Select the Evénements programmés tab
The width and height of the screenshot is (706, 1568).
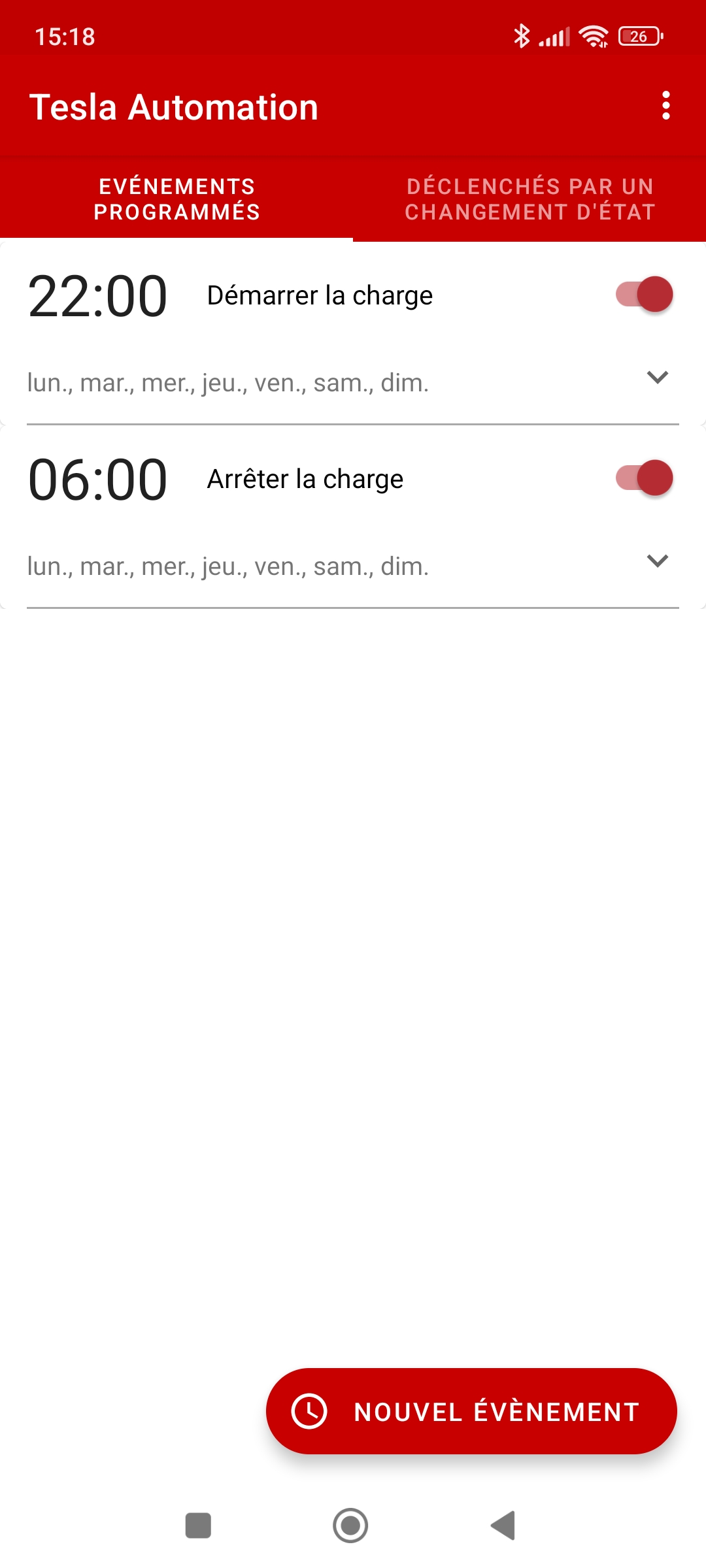click(x=176, y=199)
